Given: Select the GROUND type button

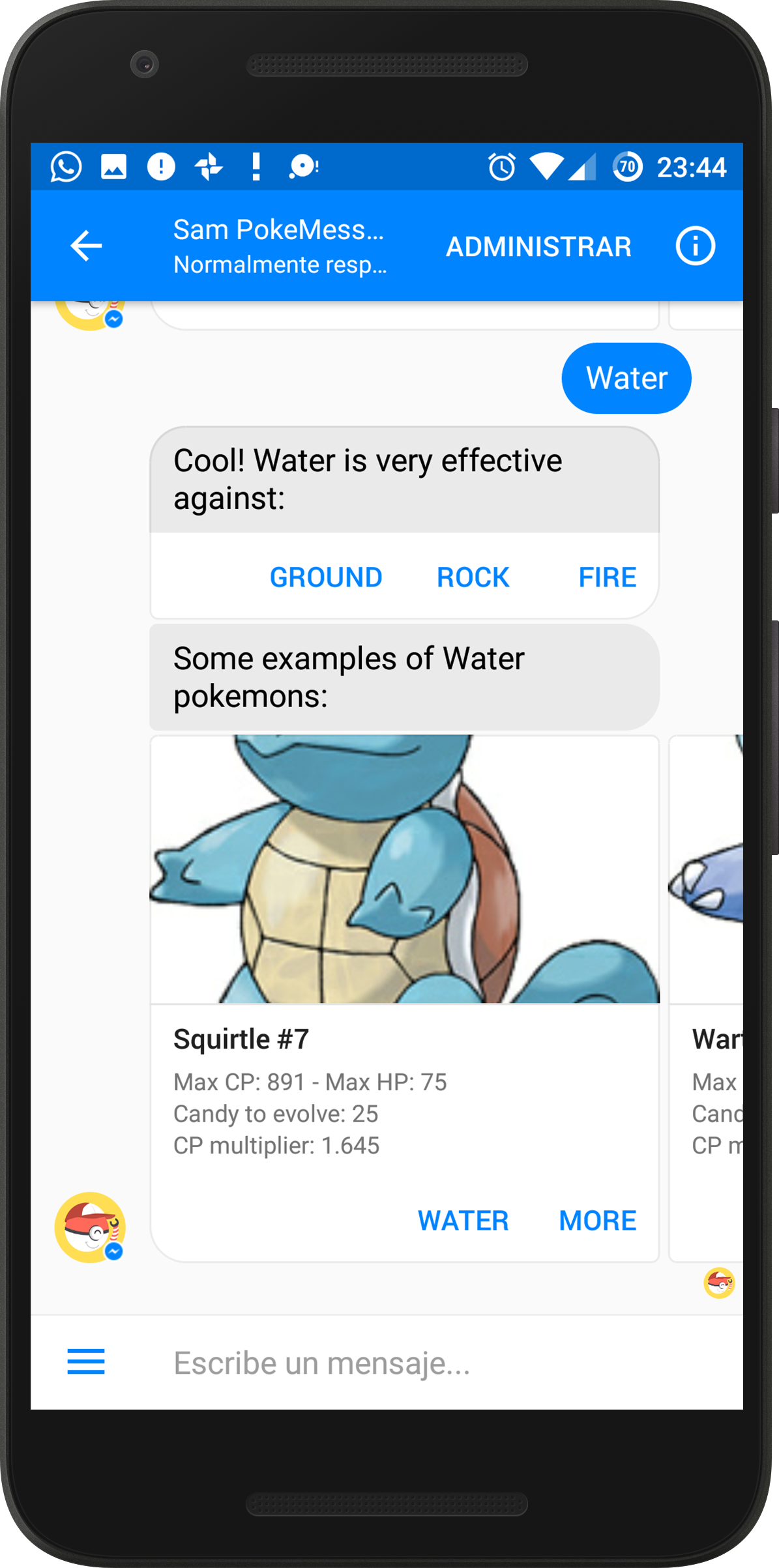Looking at the screenshot, I should click(x=326, y=577).
